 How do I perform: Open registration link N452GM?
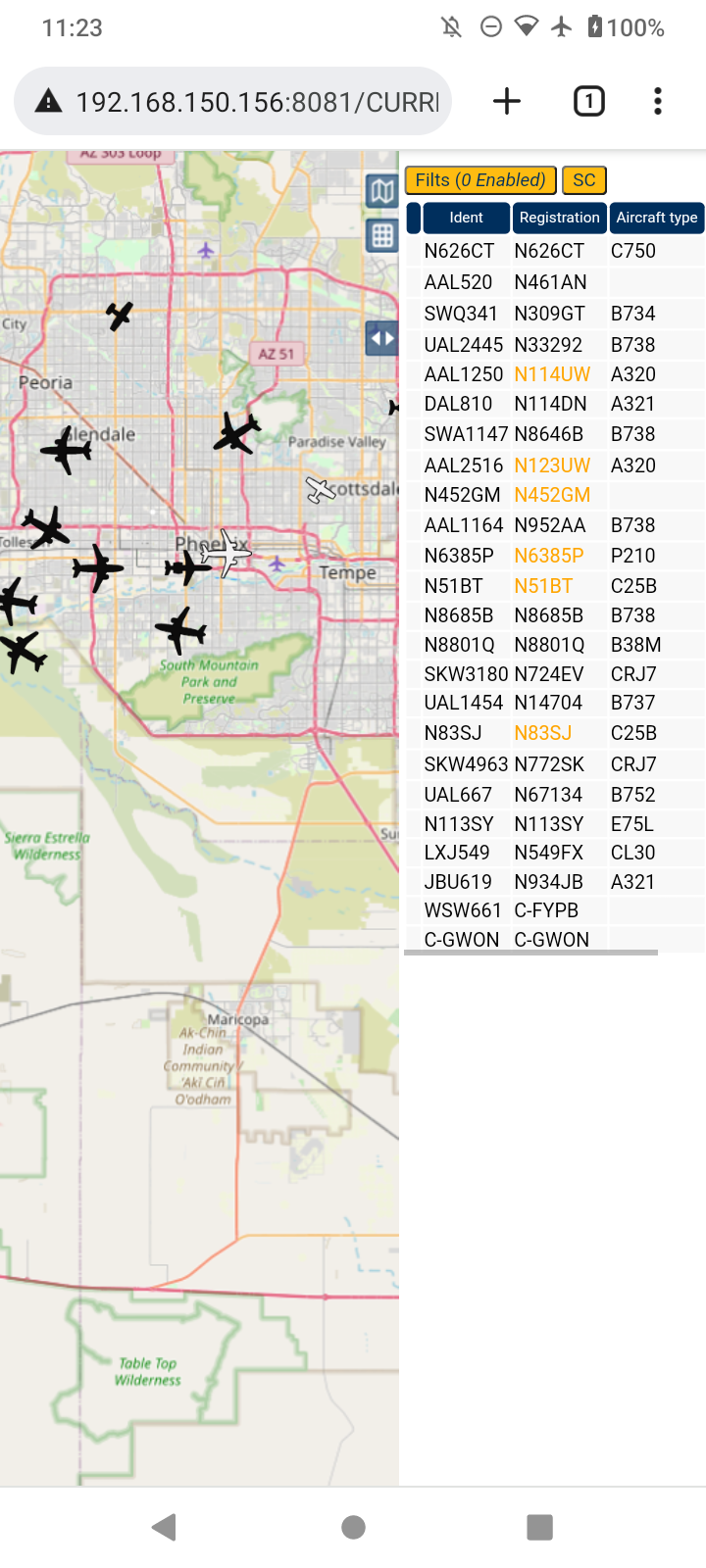552,495
